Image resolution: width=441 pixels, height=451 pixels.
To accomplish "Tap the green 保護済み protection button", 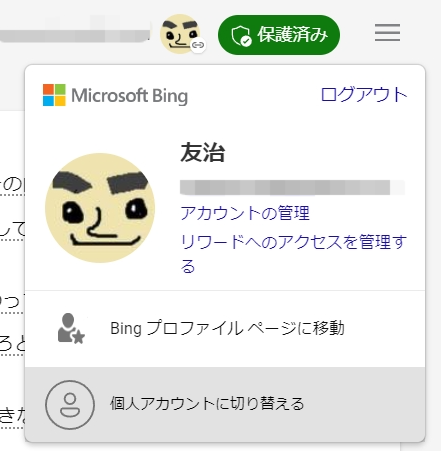I will click(279, 35).
